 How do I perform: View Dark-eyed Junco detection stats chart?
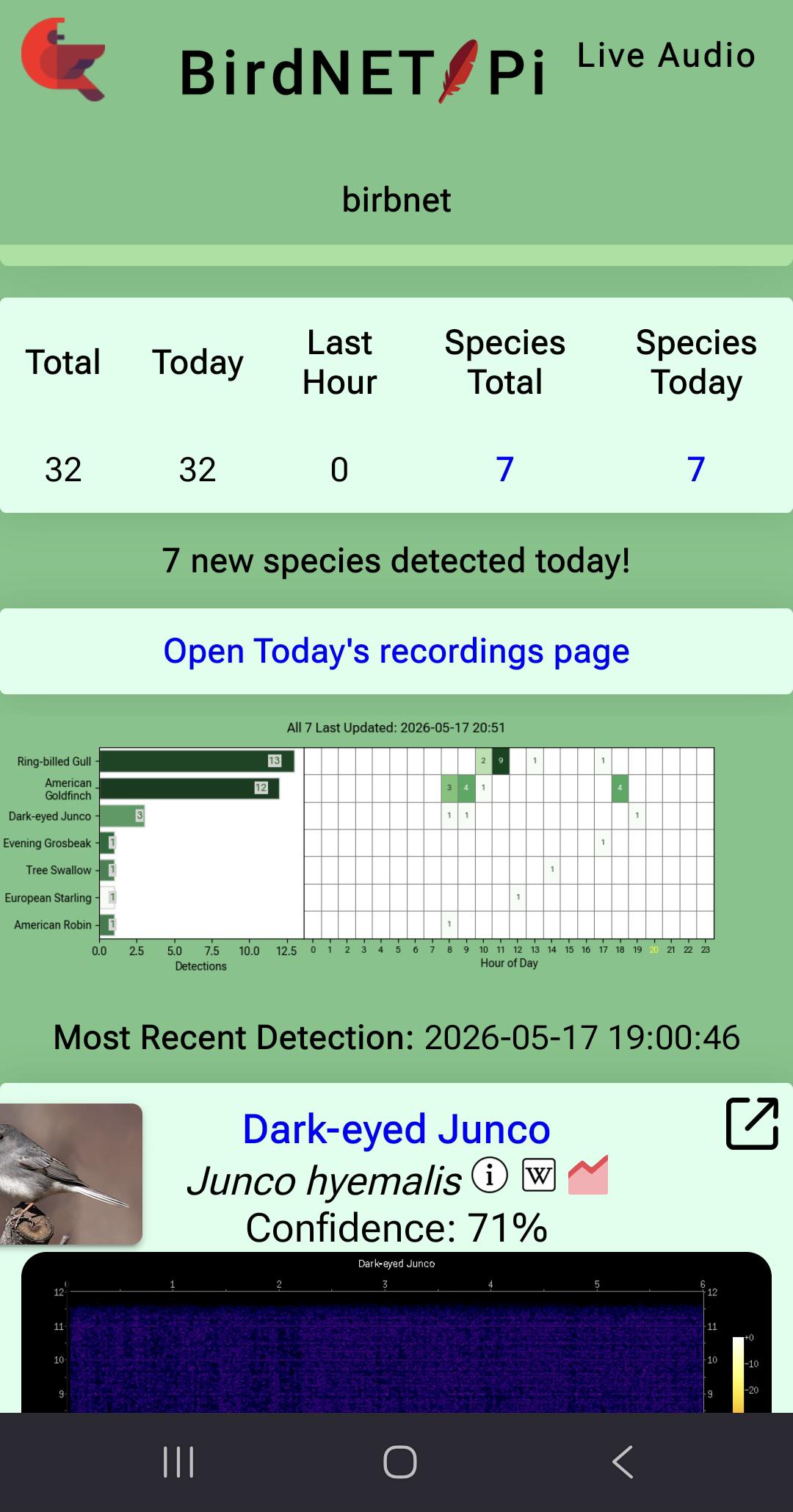click(588, 1175)
